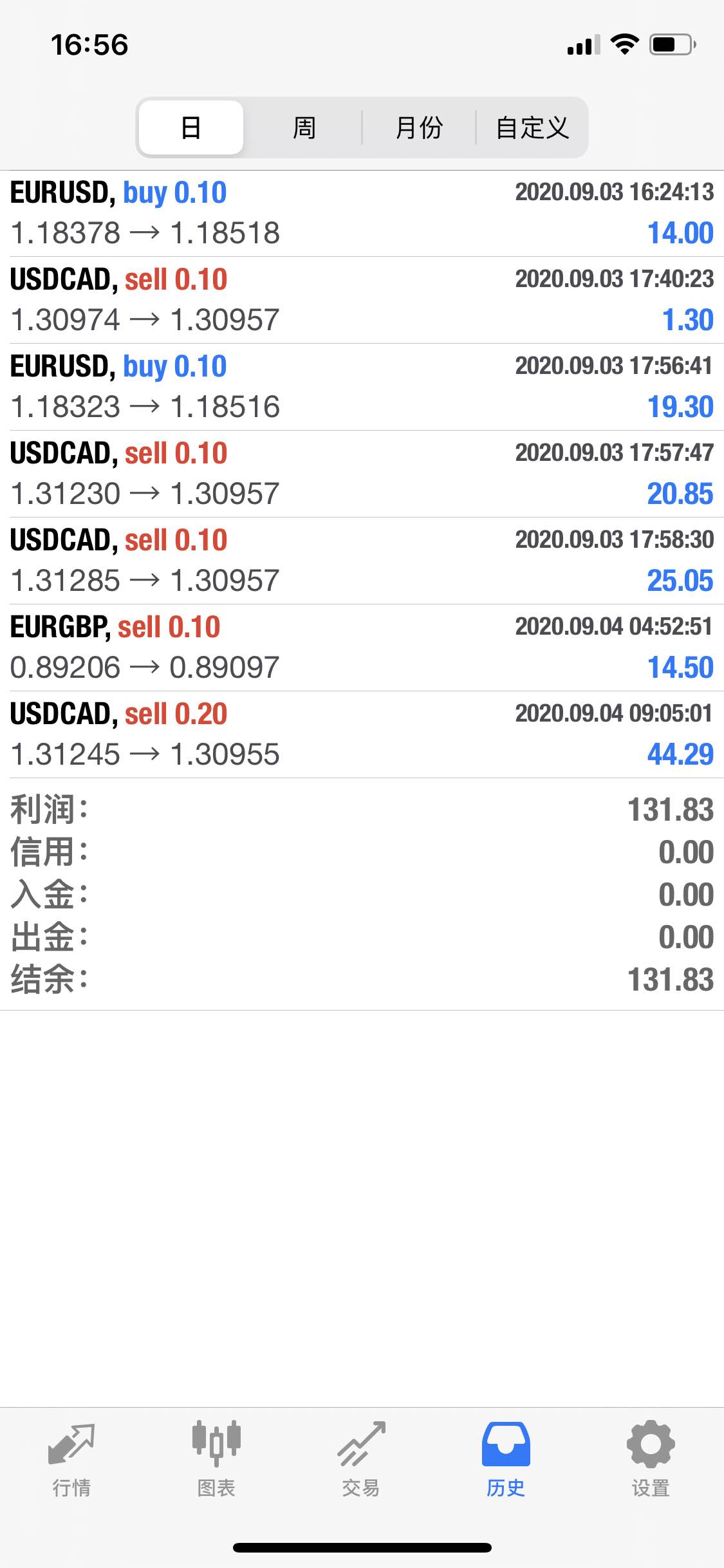Open the USDCAD sell trade with profit 1.30

pyautogui.click(x=362, y=300)
